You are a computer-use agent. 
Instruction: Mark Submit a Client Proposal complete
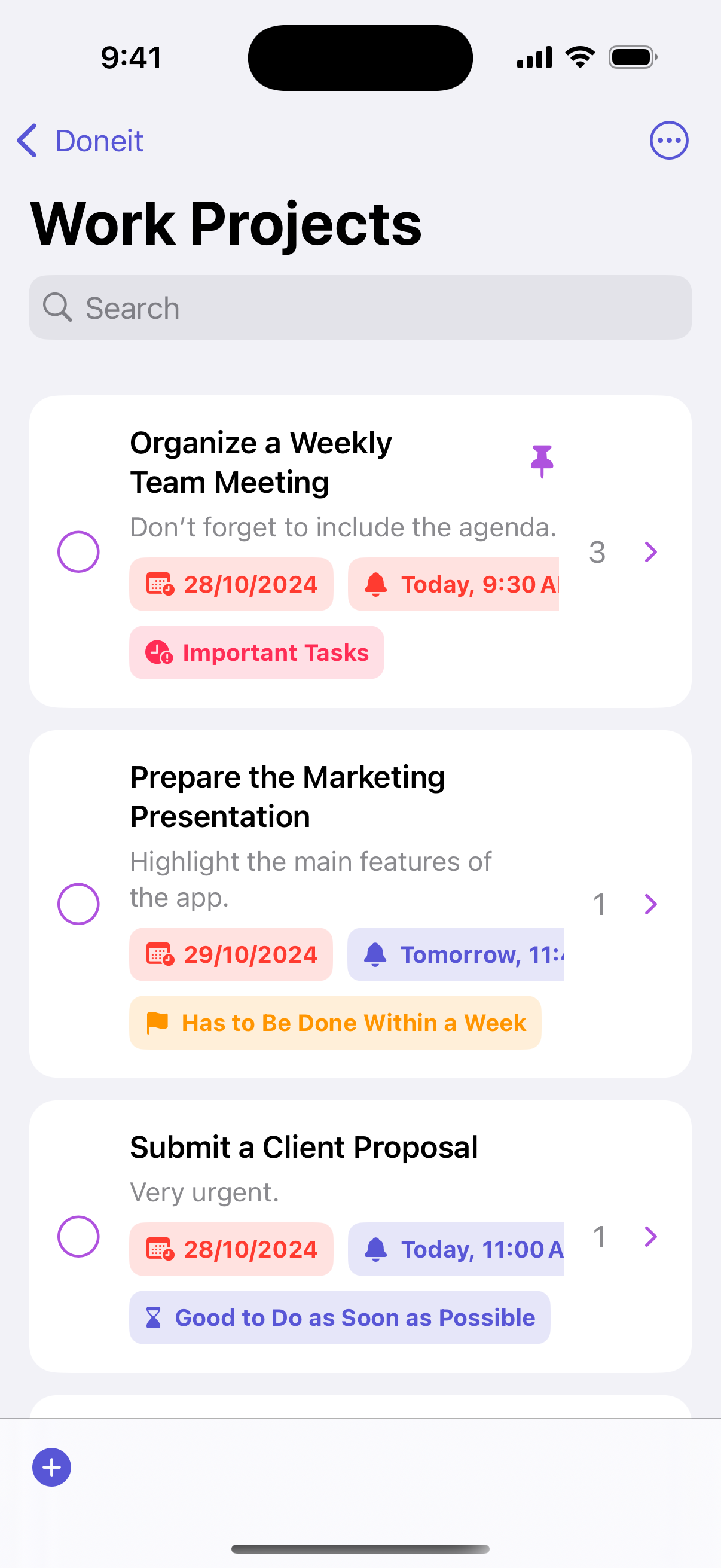pos(78,1236)
